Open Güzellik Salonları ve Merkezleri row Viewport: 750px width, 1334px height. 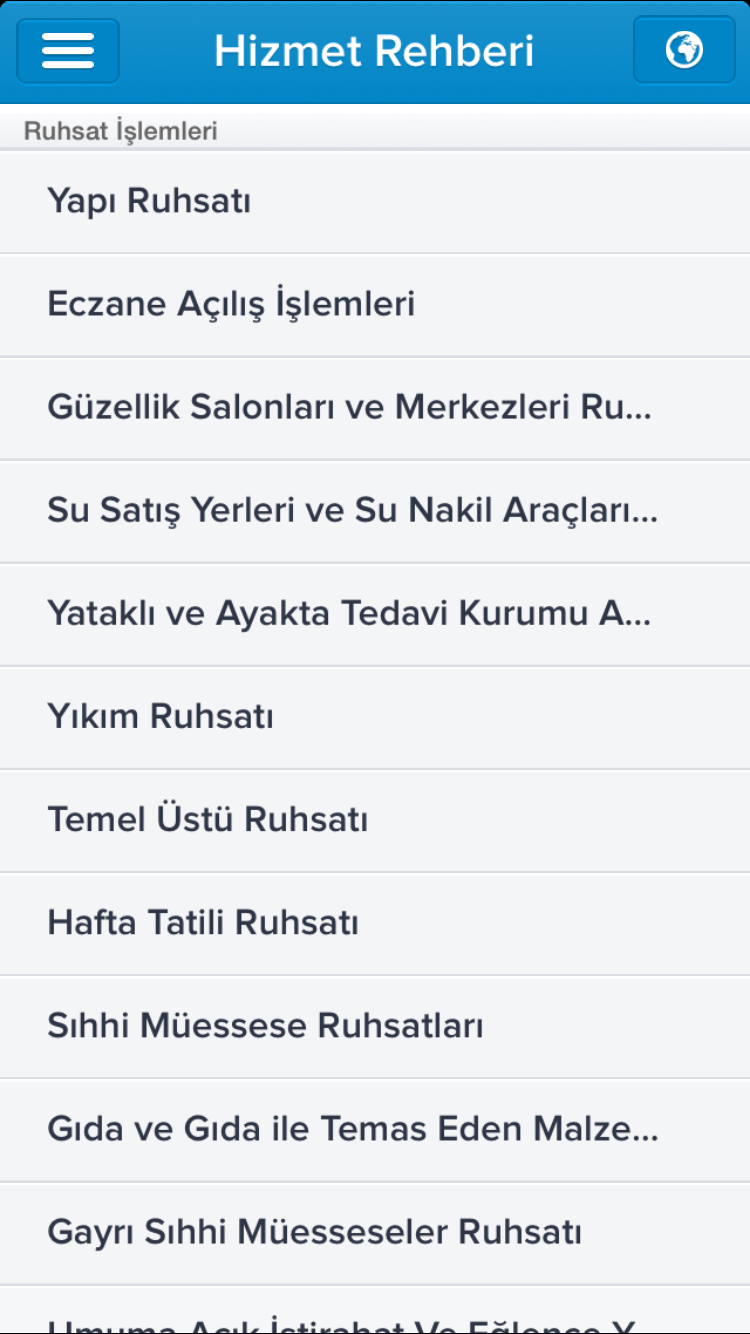coord(375,408)
